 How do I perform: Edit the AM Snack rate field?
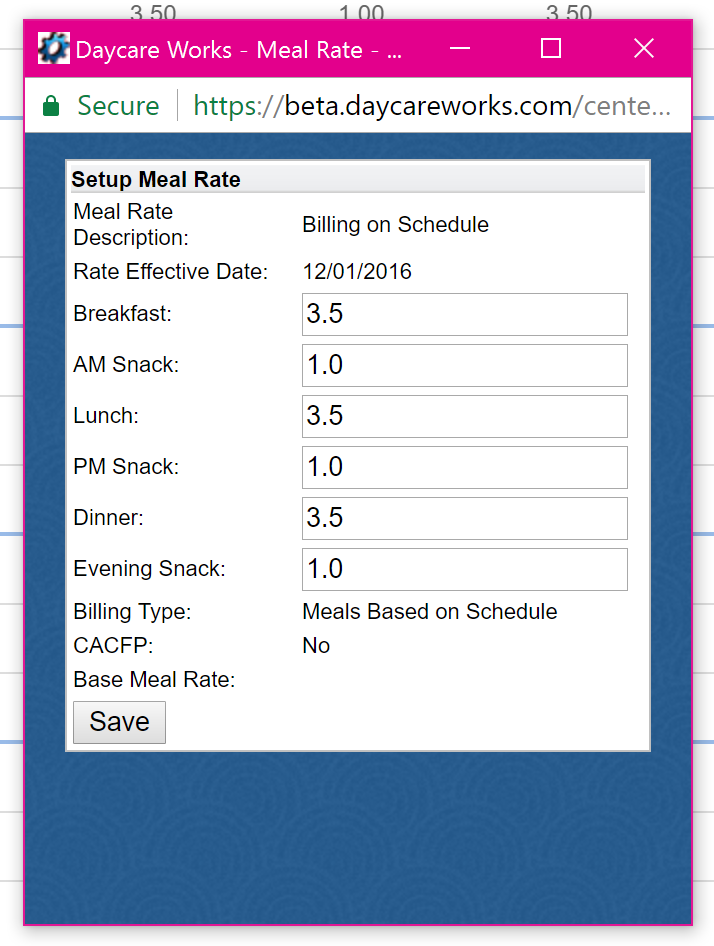tap(464, 365)
